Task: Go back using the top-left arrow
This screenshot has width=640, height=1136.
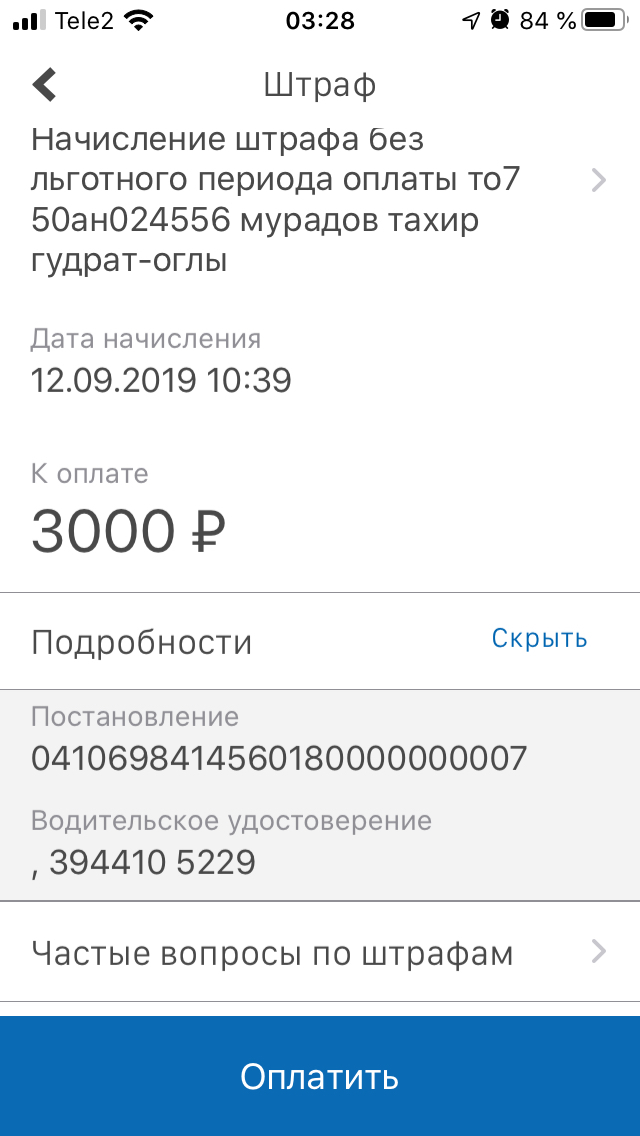Action: pyautogui.click(x=44, y=85)
